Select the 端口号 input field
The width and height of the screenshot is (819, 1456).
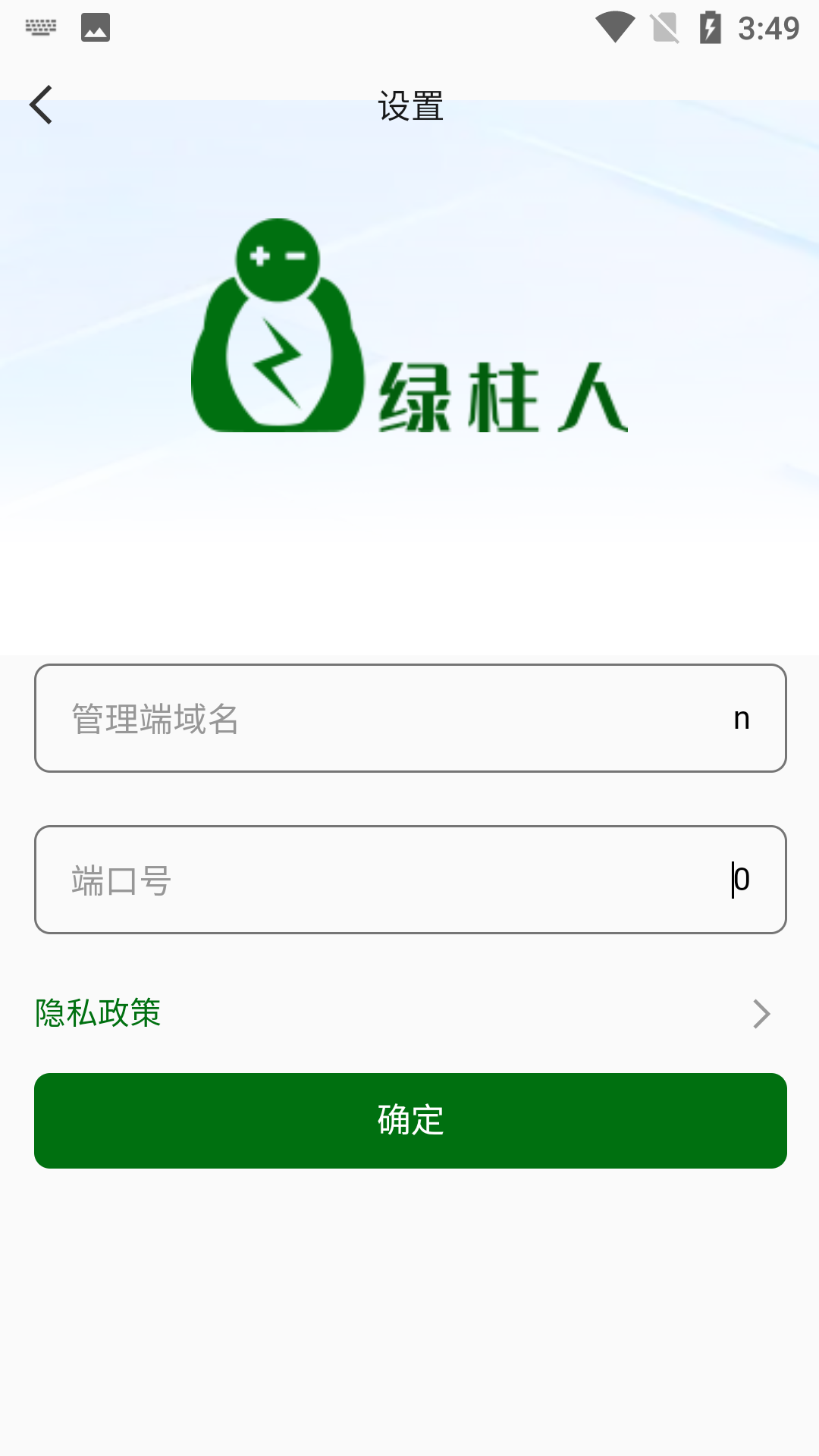coord(409,878)
